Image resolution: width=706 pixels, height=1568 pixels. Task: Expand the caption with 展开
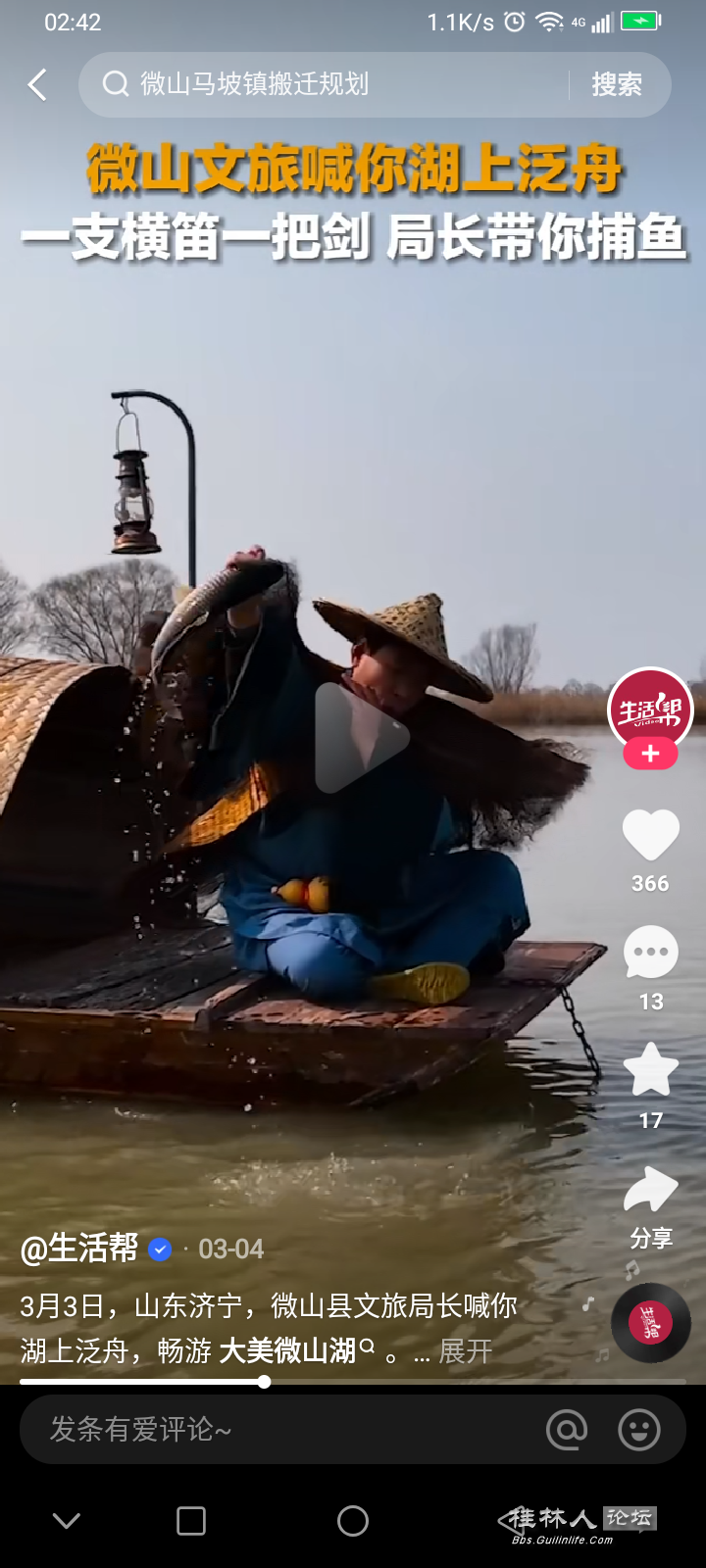click(x=465, y=1351)
